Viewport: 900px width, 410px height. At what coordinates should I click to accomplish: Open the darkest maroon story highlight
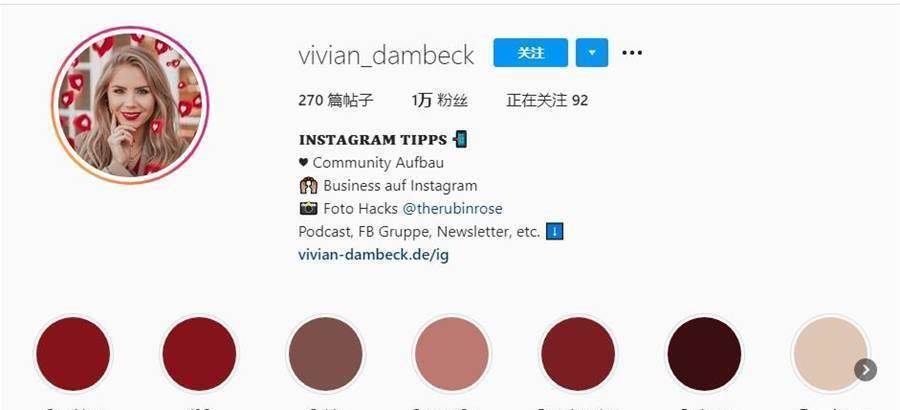pos(703,353)
